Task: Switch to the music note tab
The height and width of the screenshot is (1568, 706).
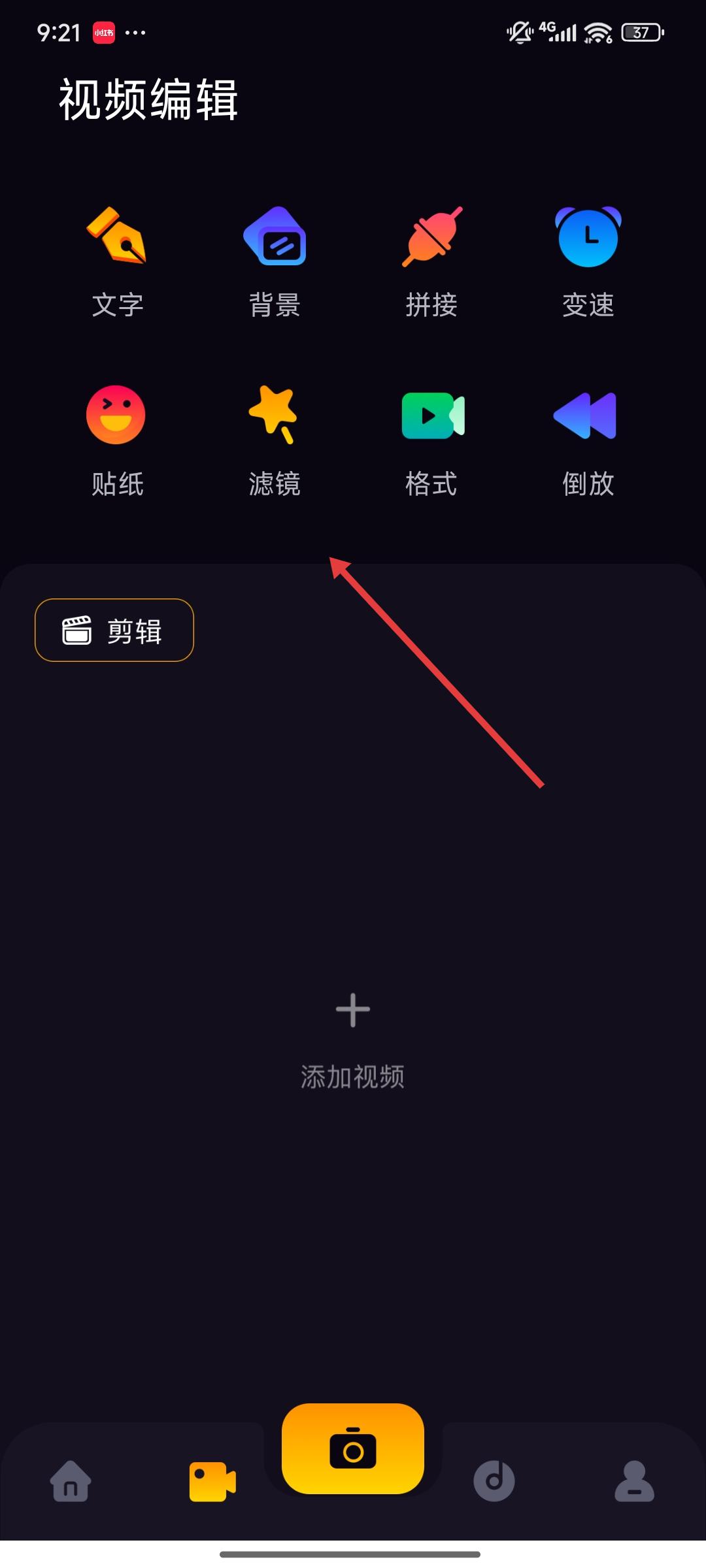Action: click(x=494, y=1480)
